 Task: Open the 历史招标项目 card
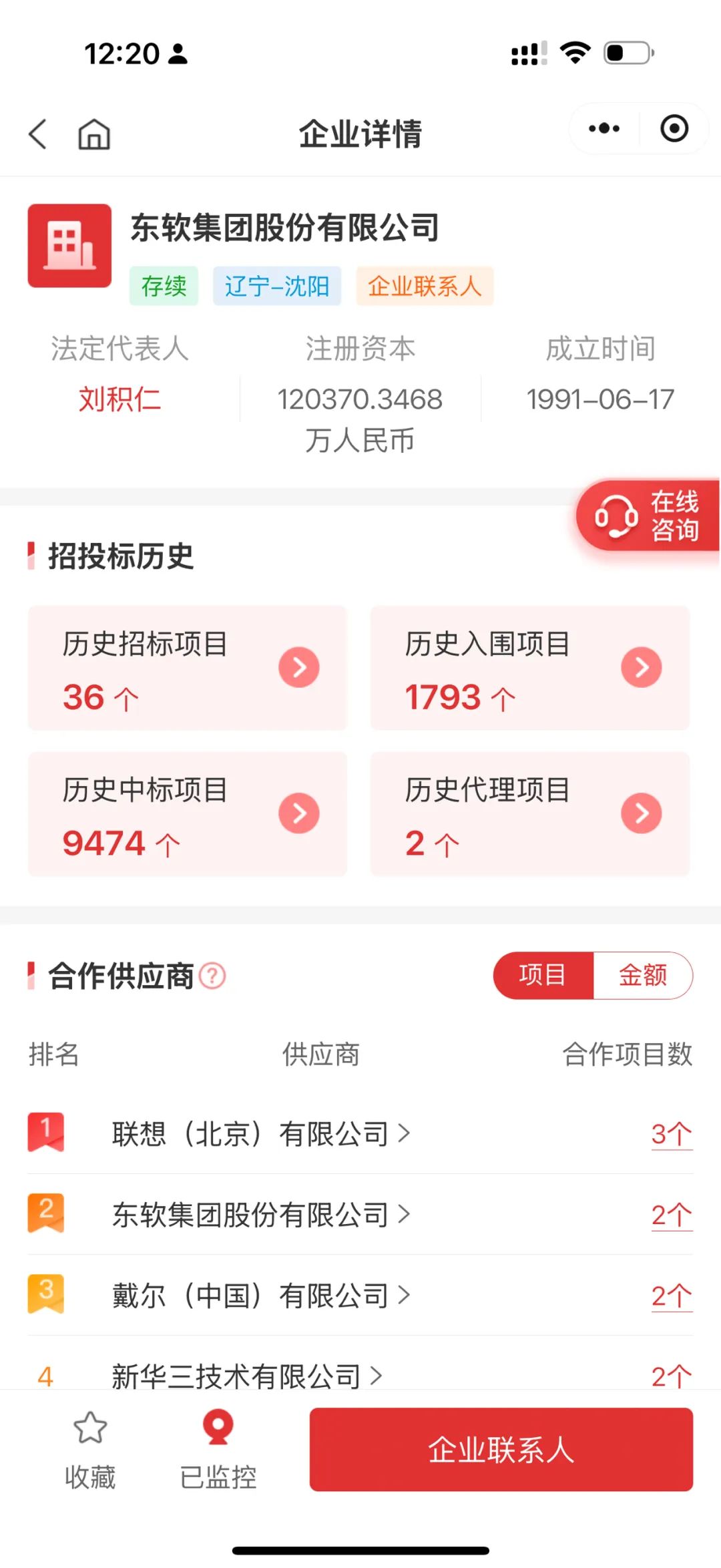tap(188, 668)
